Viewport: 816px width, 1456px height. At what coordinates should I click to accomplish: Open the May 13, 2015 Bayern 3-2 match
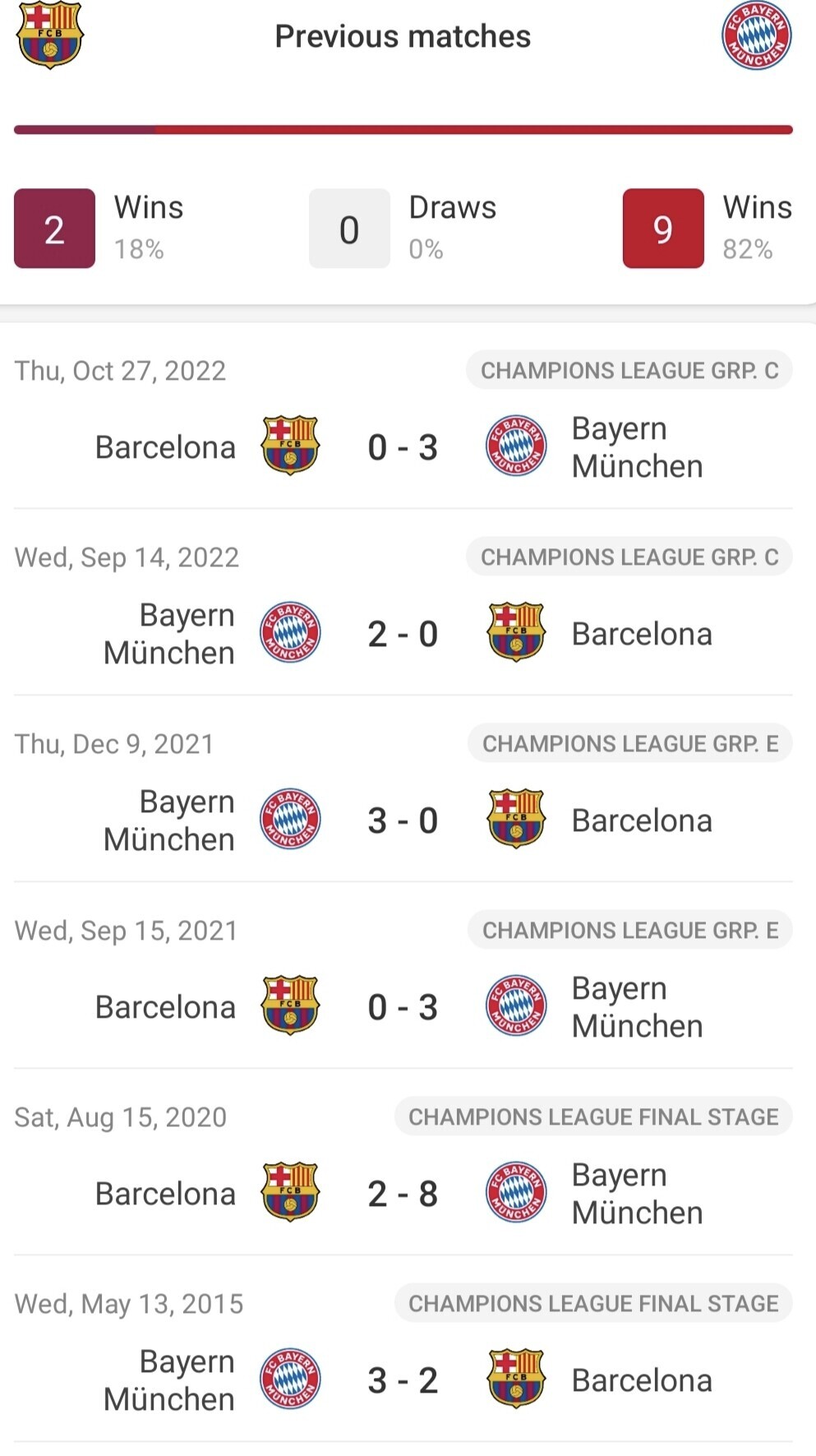403,1349
